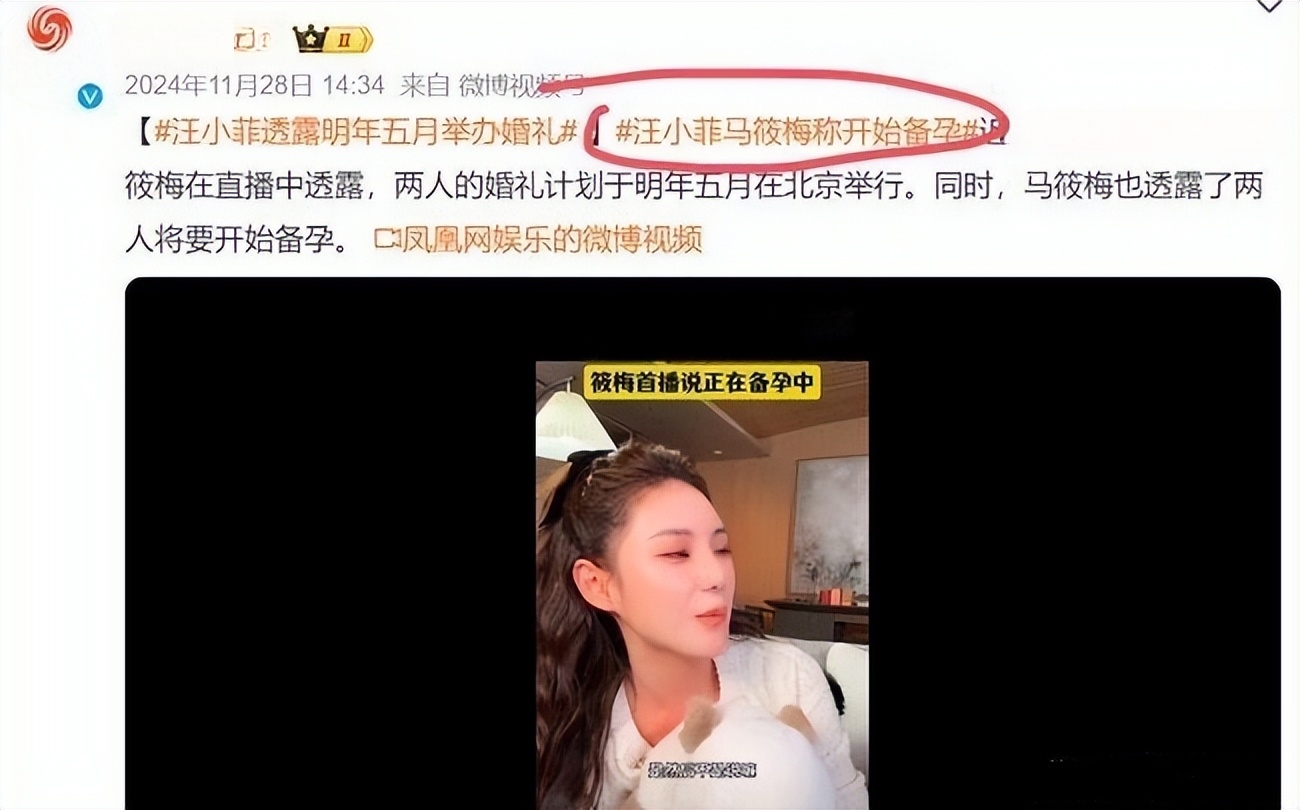Open the 微博视频号 source link
This screenshot has height=810, width=1300.
(520, 86)
